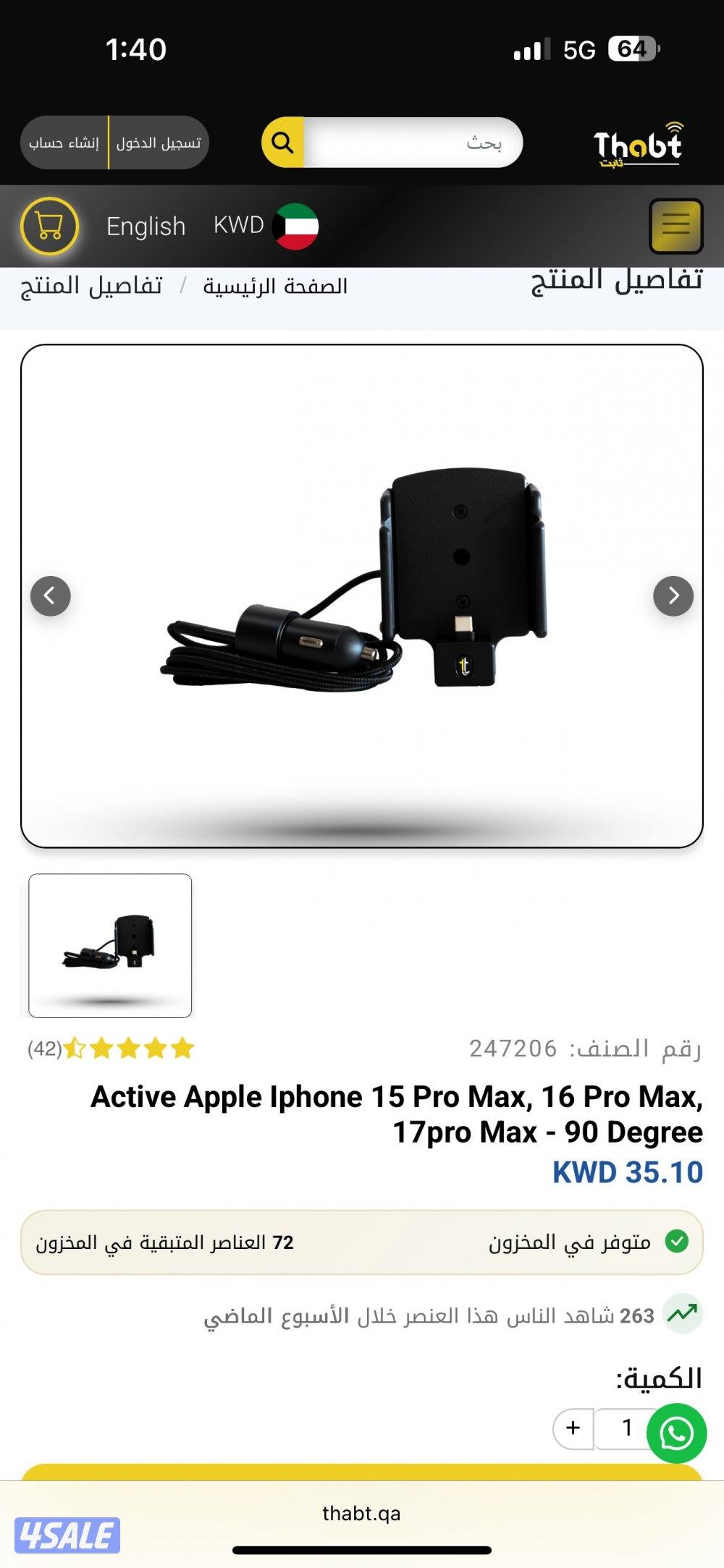Show the previous product image
724x1568 pixels.
(51, 596)
